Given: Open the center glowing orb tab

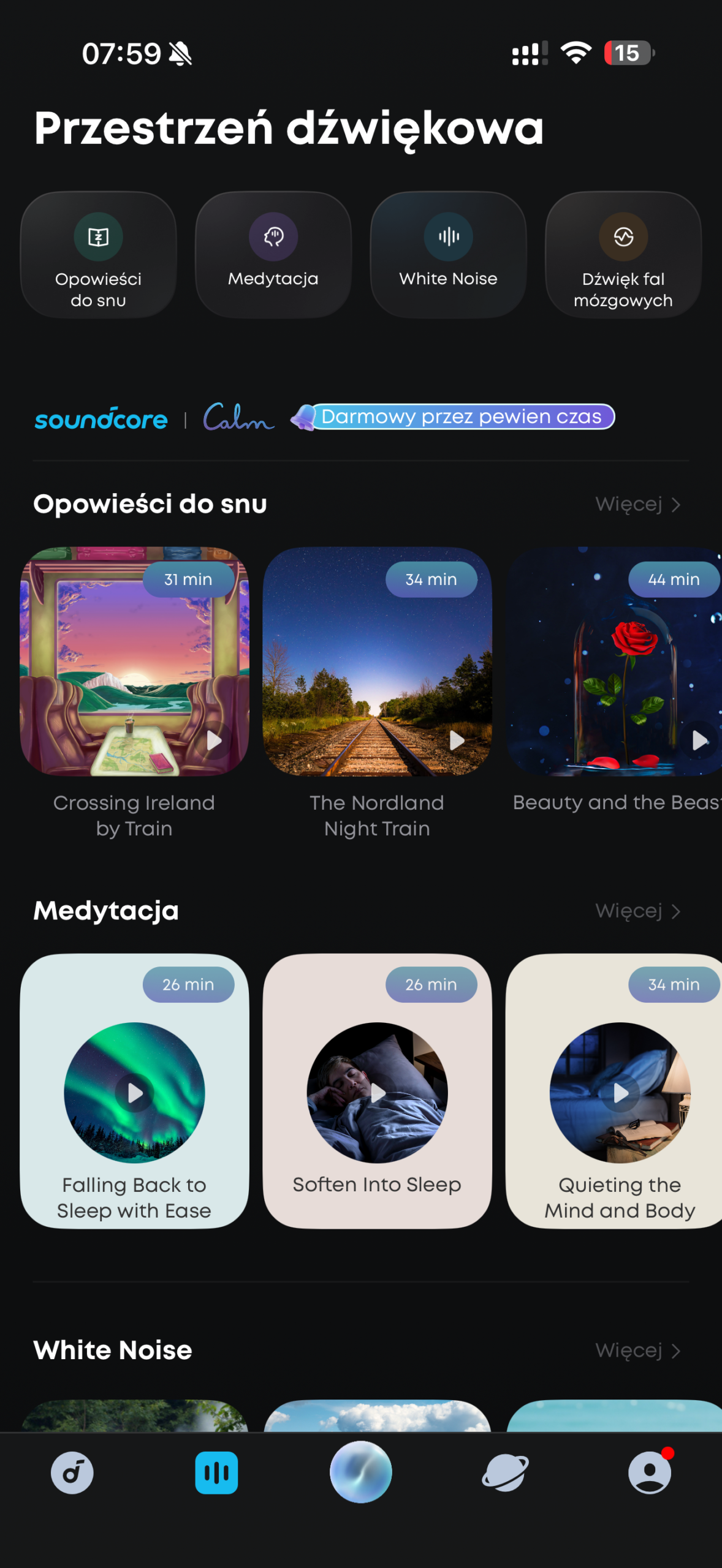Looking at the screenshot, I should pyautogui.click(x=361, y=1472).
